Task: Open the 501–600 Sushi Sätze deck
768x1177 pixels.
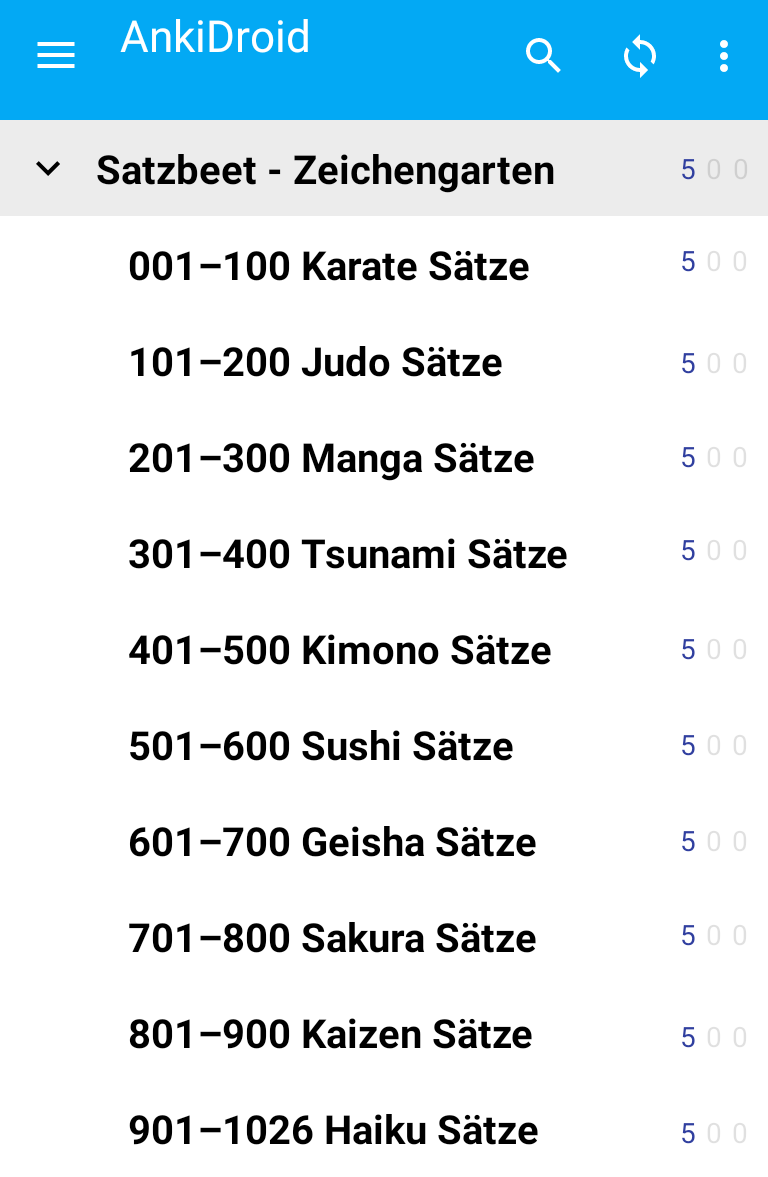Action: (x=321, y=747)
